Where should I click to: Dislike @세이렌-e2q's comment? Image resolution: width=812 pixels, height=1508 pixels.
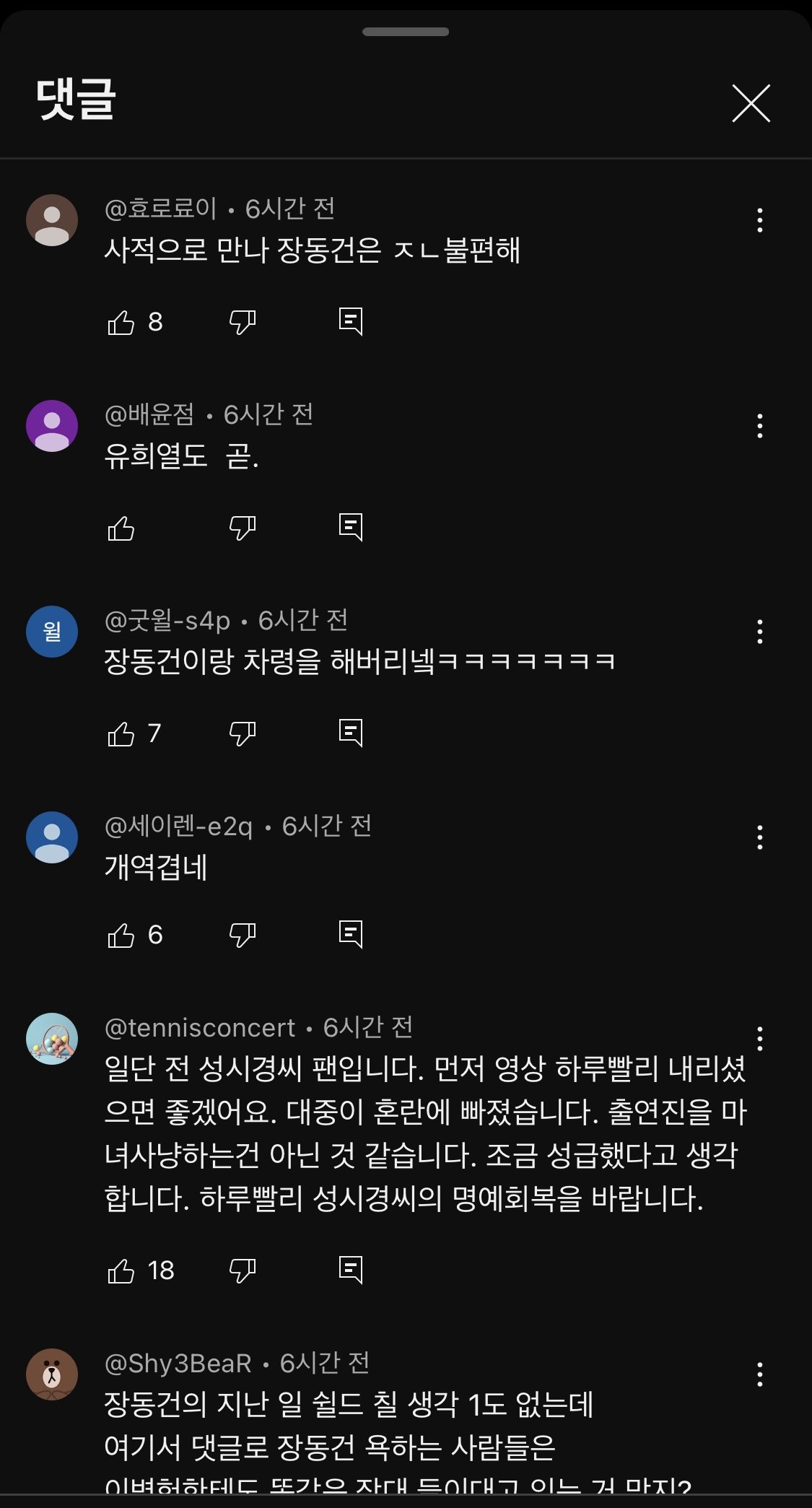point(243,936)
